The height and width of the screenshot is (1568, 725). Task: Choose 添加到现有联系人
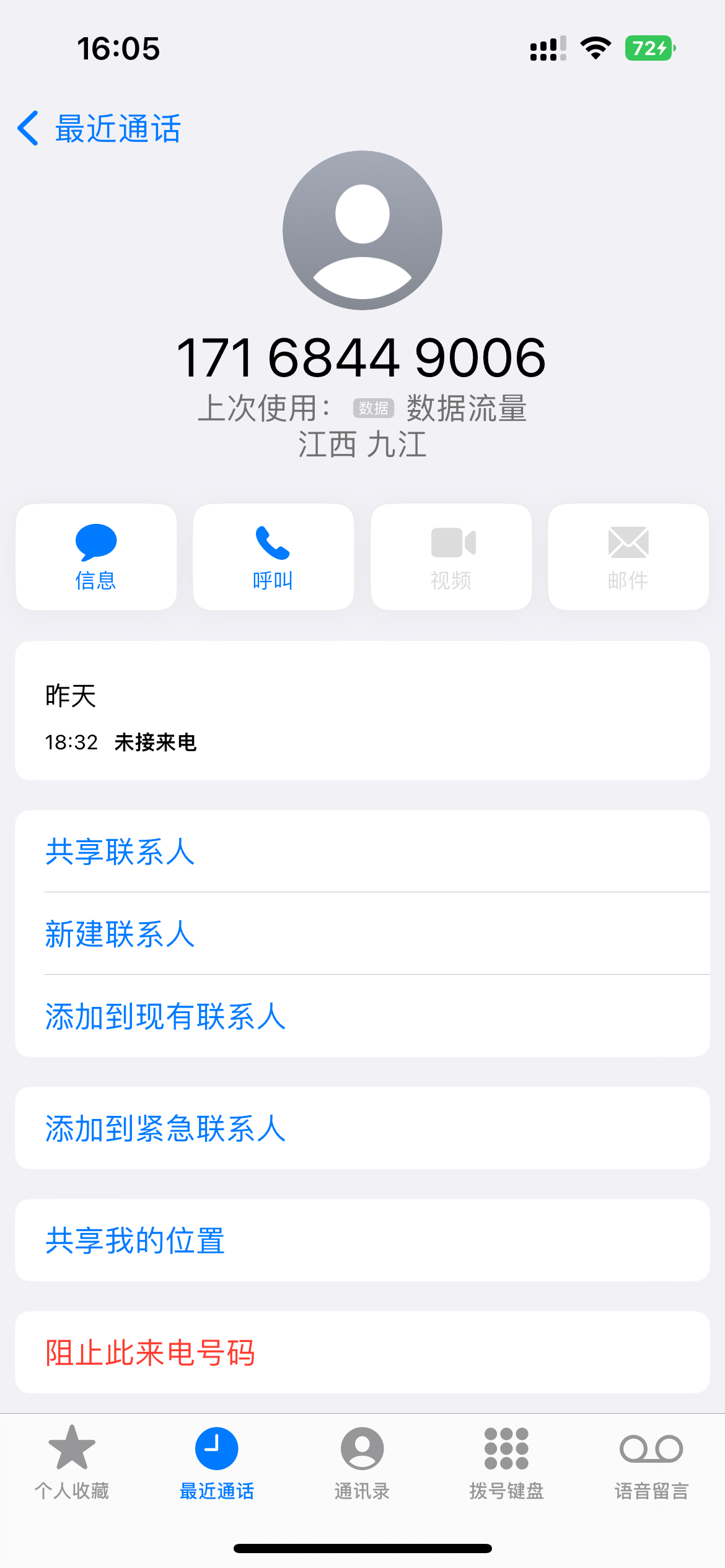[165, 1016]
